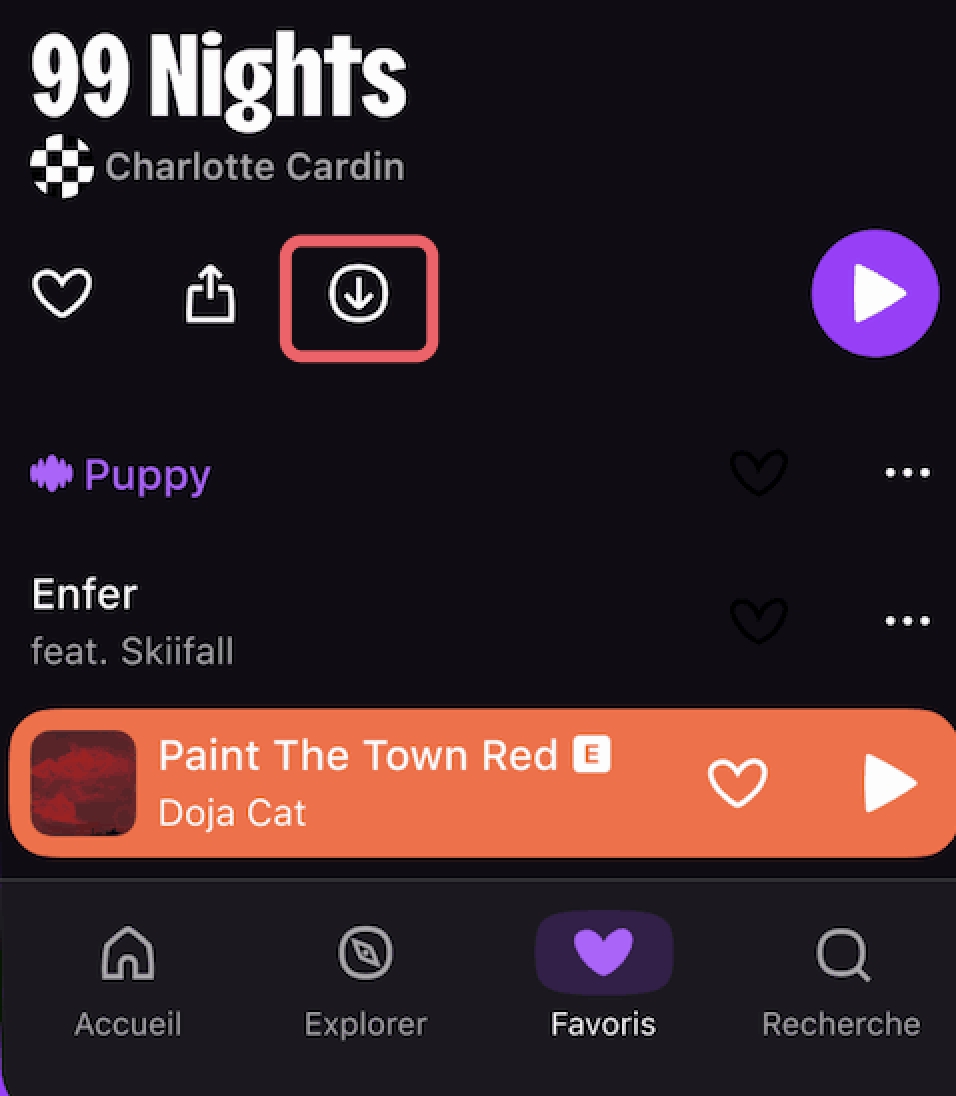Open the Recherche tab
The height and width of the screenshot is (1096, 956).
(x=841, y=982)
